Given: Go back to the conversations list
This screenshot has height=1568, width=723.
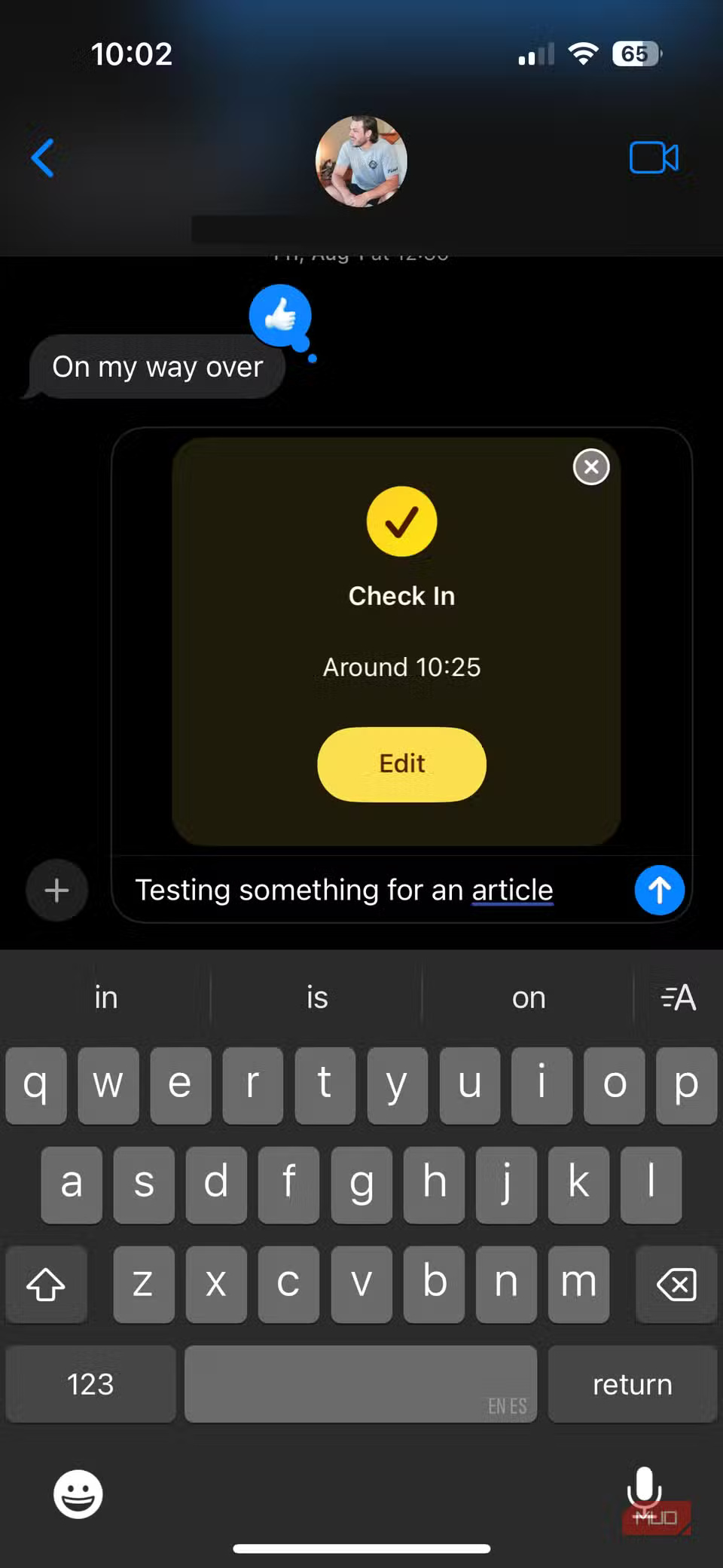Looking at the screenshot, I should coord(43,158).
